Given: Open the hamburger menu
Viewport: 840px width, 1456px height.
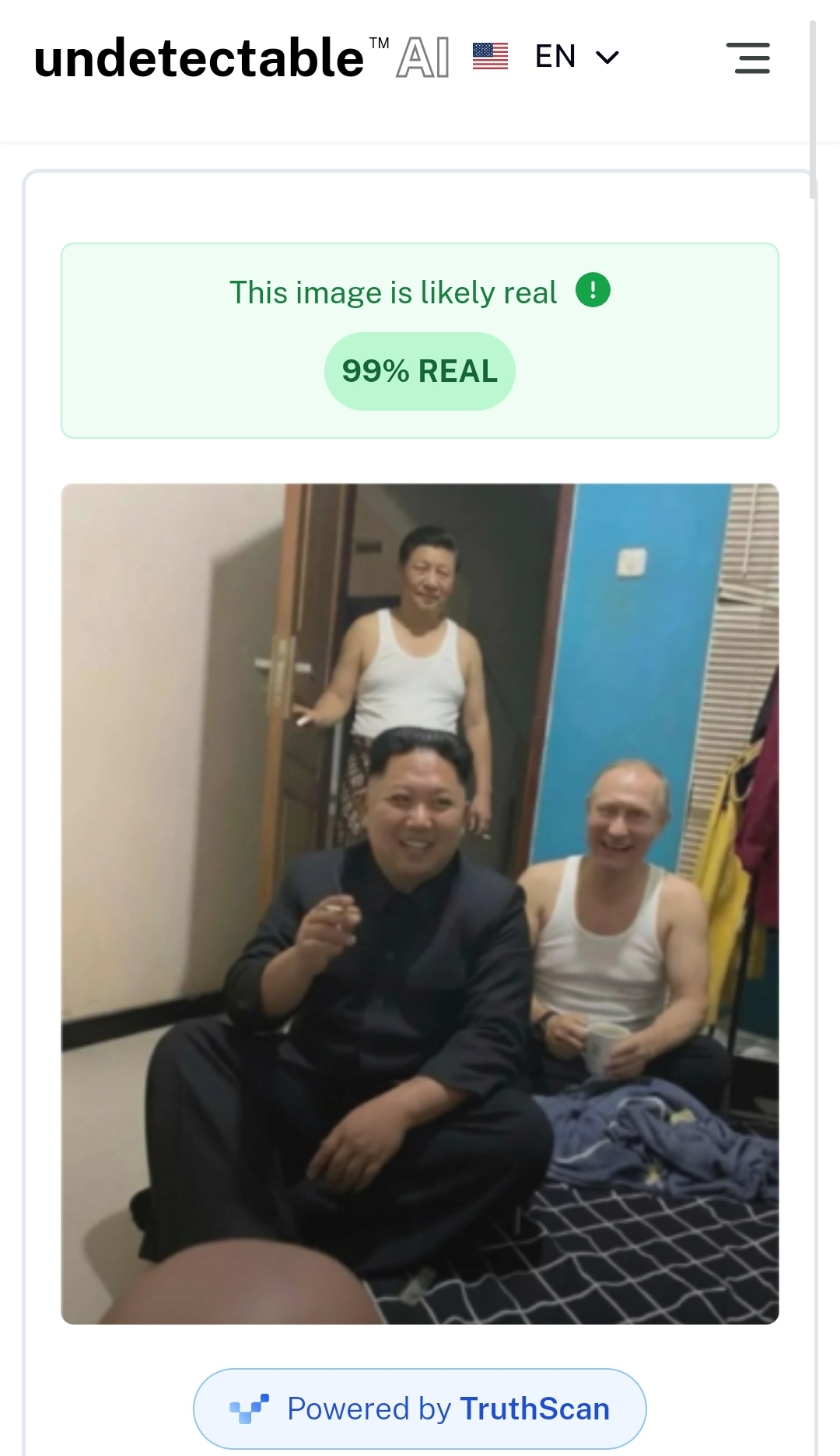Looking at the screenshot, I should (x=748, y=58).
